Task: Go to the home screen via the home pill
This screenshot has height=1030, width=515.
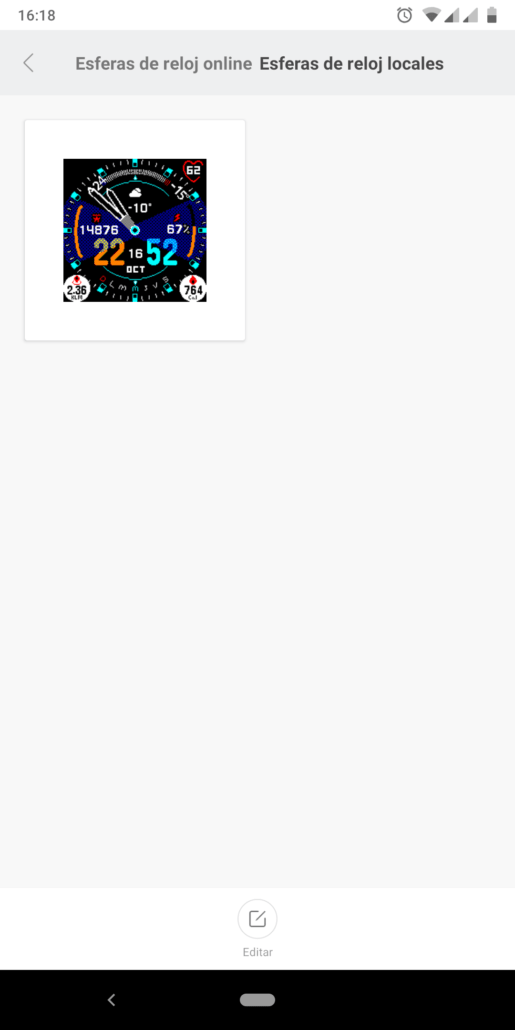Action: [x=258, y=1000]
